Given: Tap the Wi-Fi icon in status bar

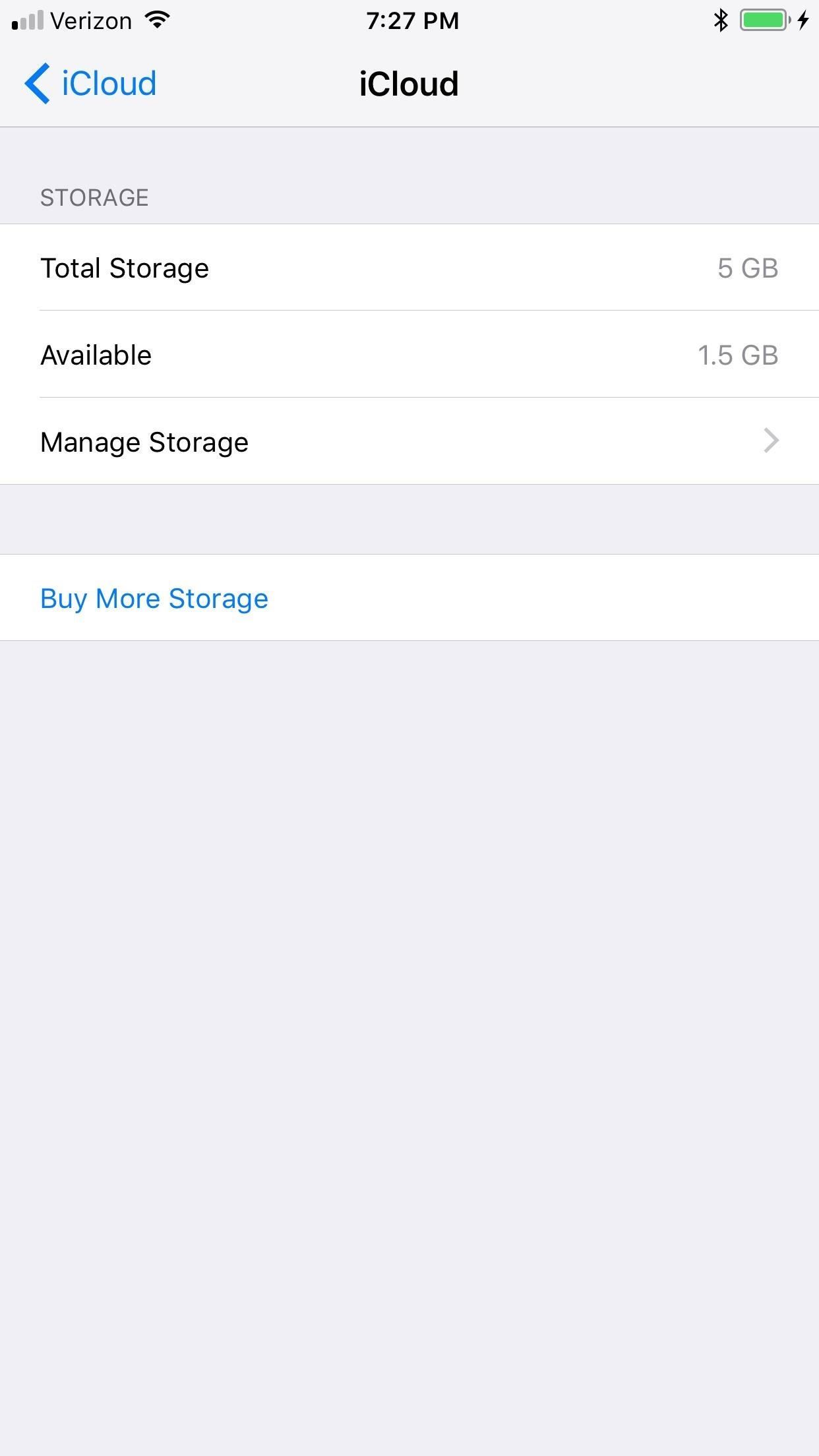Looking at the screenshot, I should pos(158,20).
